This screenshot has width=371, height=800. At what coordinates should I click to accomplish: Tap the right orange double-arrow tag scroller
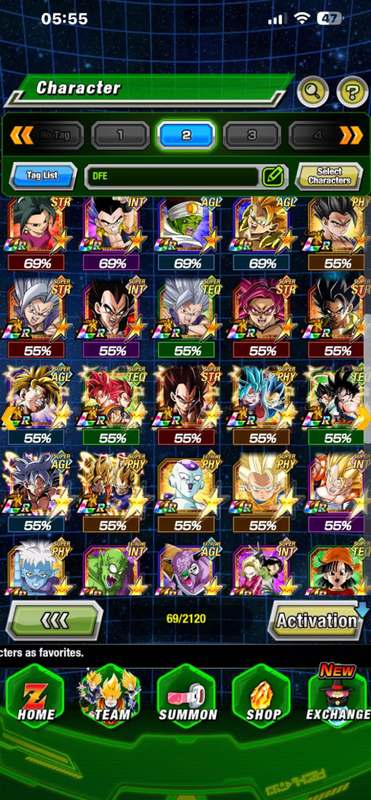coord(352,135)
